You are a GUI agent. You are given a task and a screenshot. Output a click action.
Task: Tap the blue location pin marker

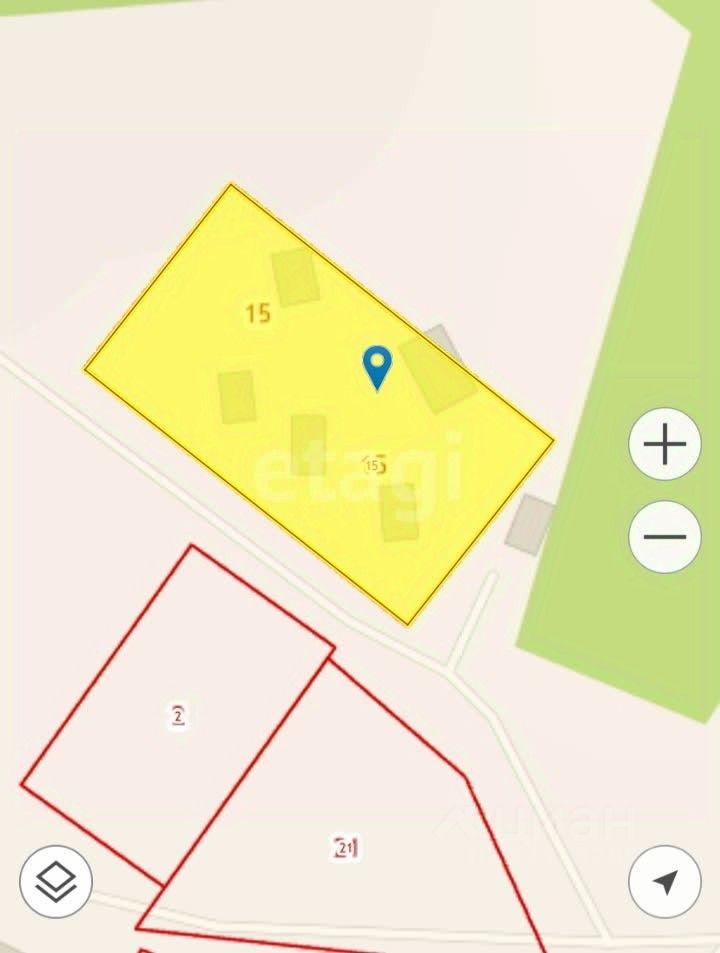(x=376, y=366)
